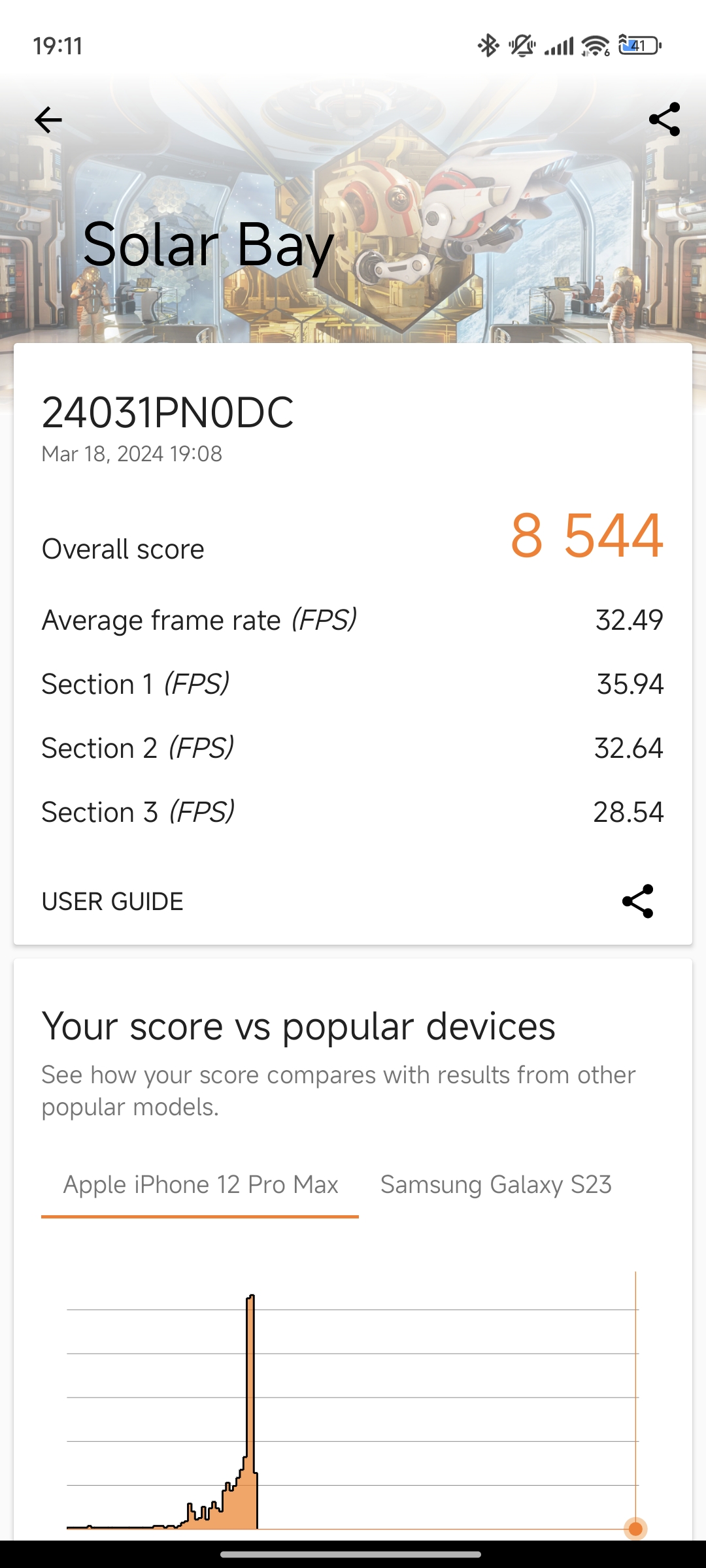The height and width of the screenshot is (1568, 706).
Task: Switch to the Samsung Galaxy S23 tab
Action: click(496, 1185)
